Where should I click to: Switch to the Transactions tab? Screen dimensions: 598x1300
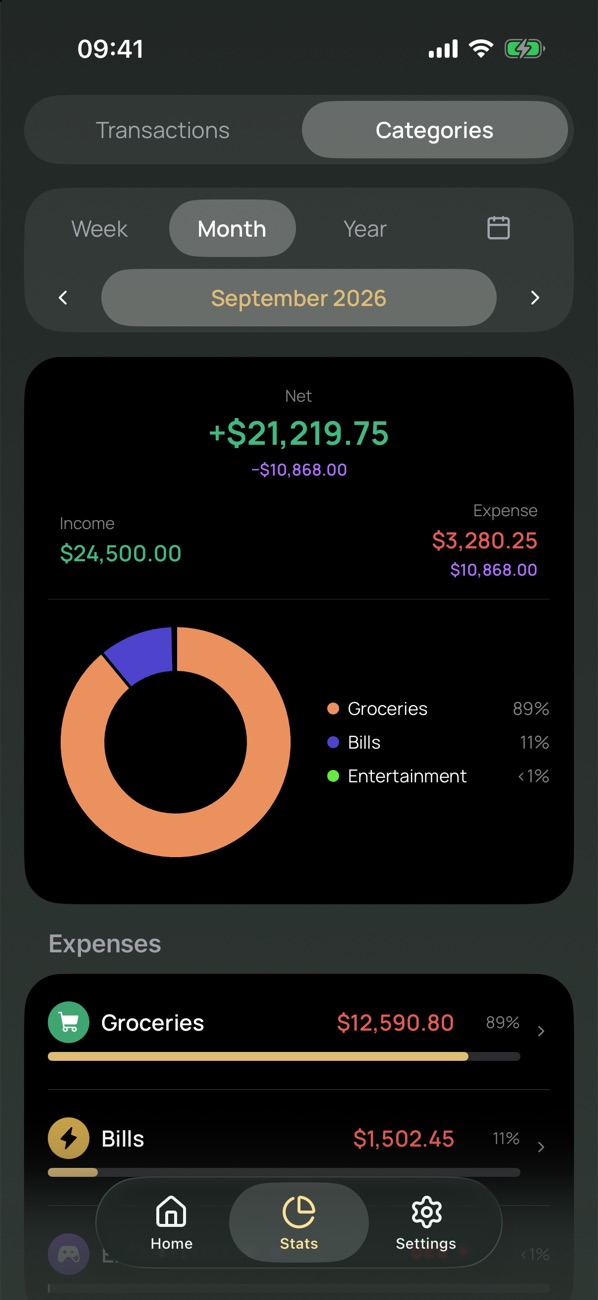click(163, 130)
